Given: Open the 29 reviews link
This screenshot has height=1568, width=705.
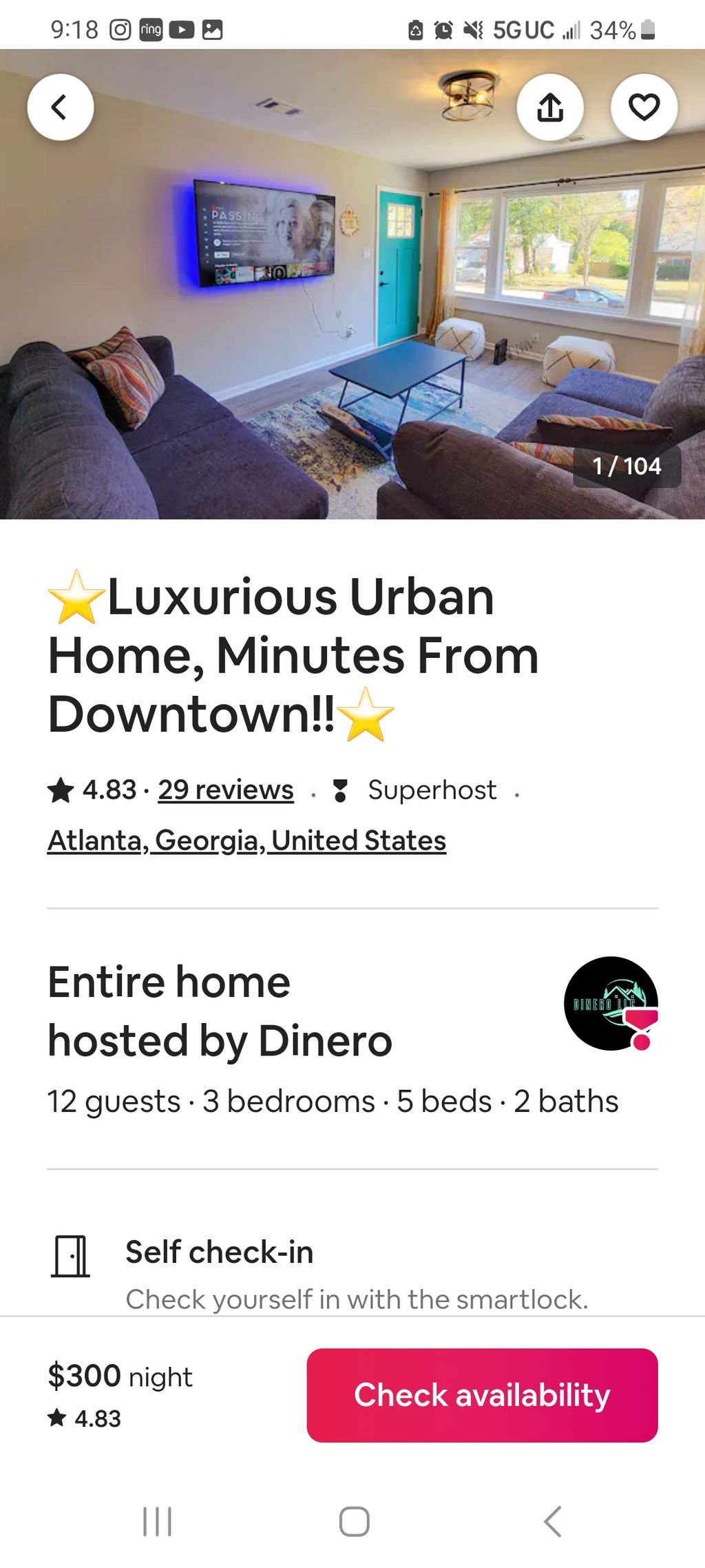Looking at the screenshot, I should (226, 790).
